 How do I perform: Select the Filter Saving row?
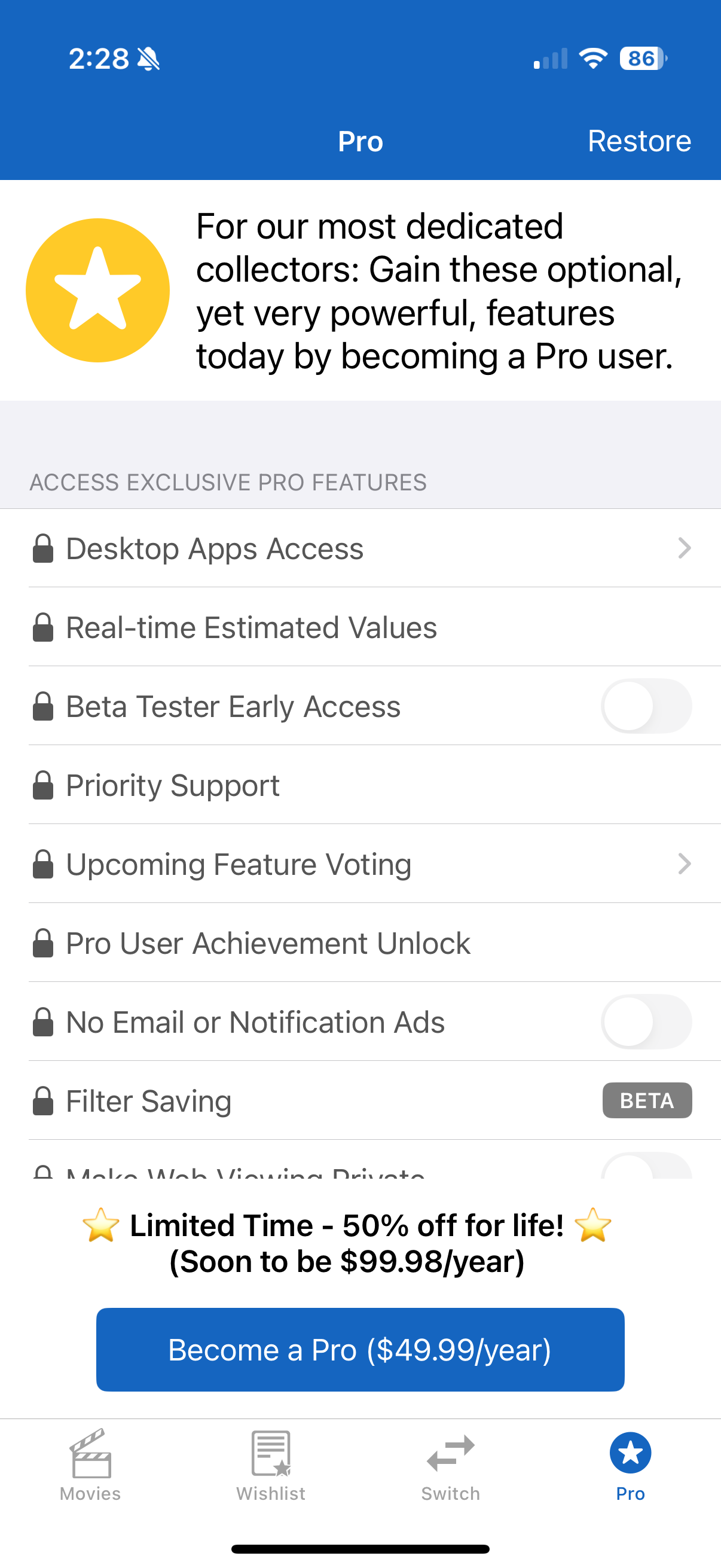360,1100
